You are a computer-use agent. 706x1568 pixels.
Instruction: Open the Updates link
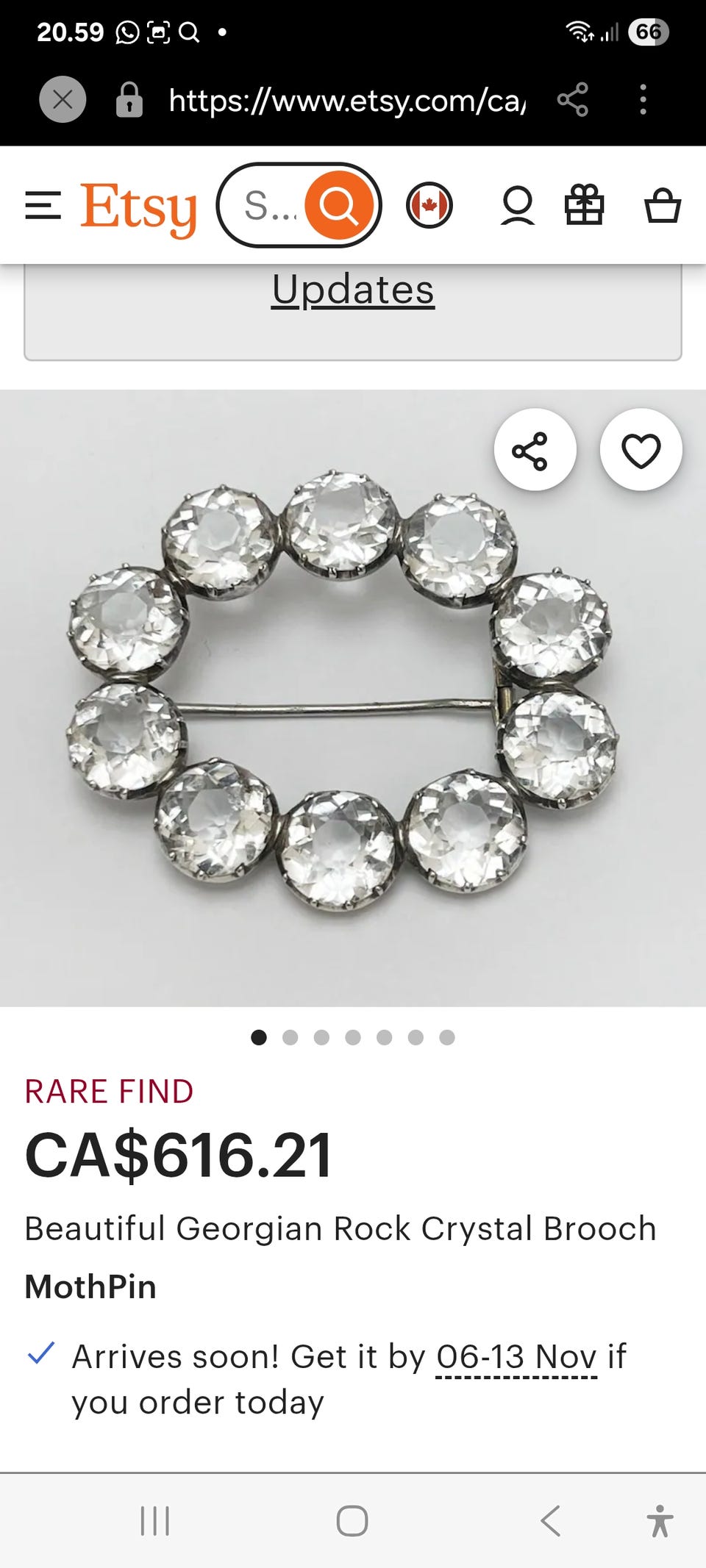pos(353,290)
